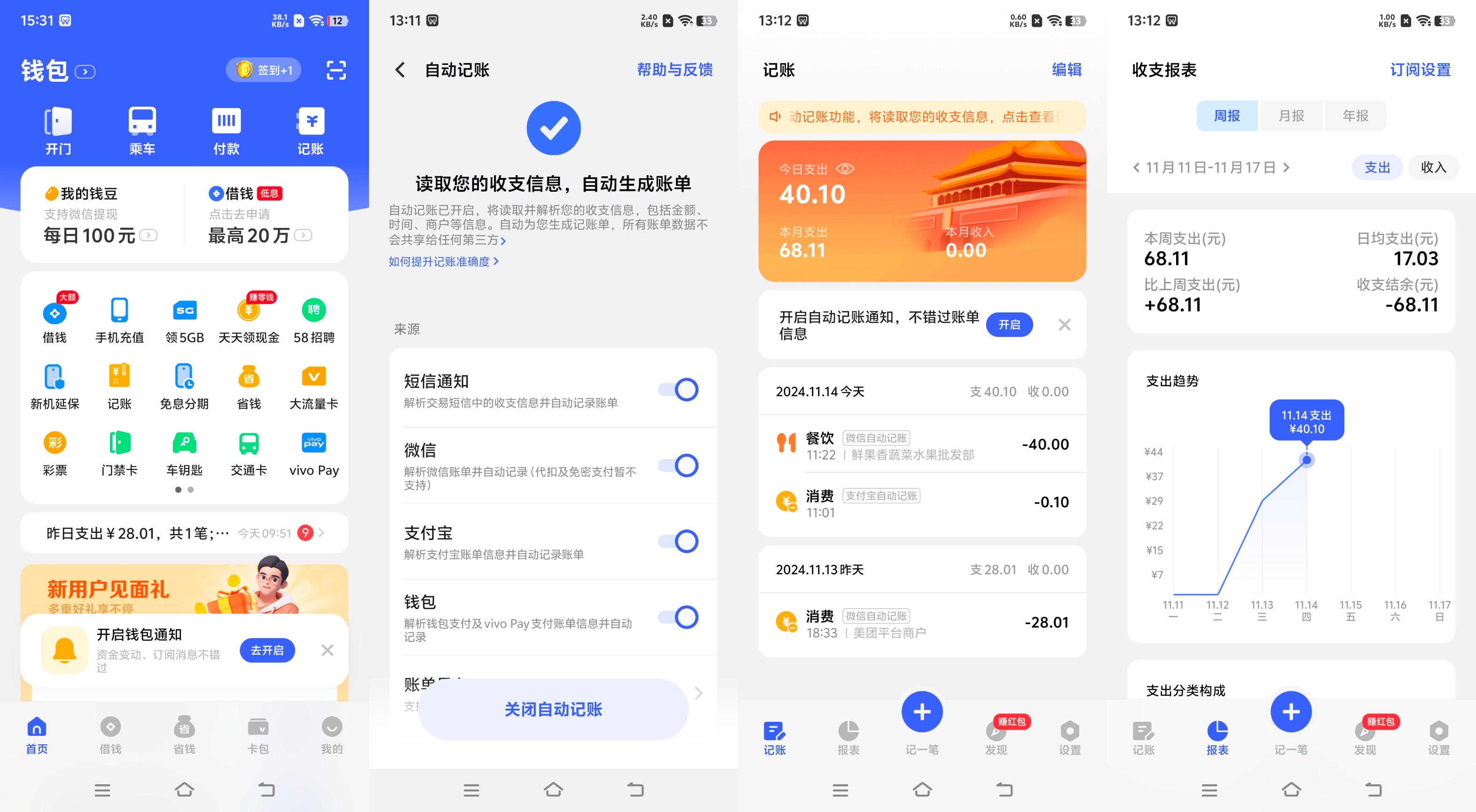
Task: Go back from the 自动记账 page
Action: [400, 70]
